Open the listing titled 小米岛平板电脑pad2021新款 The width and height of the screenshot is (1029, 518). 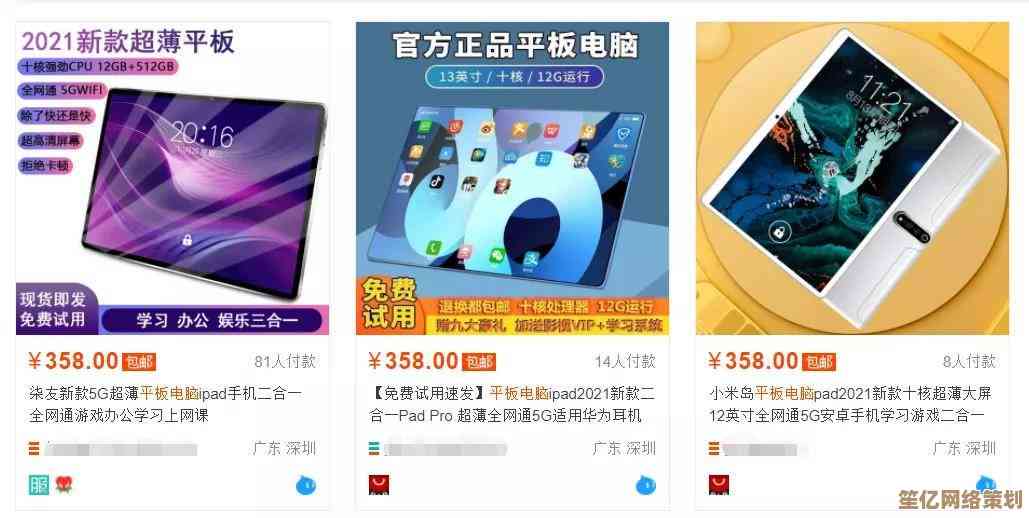coord(850,403)
